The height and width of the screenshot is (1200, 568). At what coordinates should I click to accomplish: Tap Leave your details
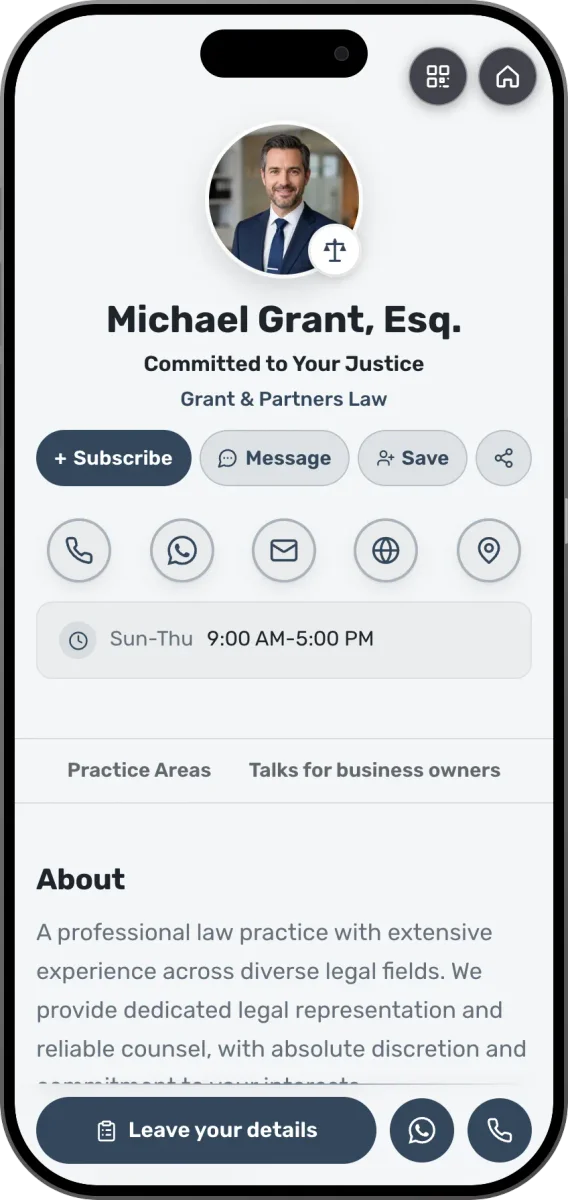[207, 1130]
